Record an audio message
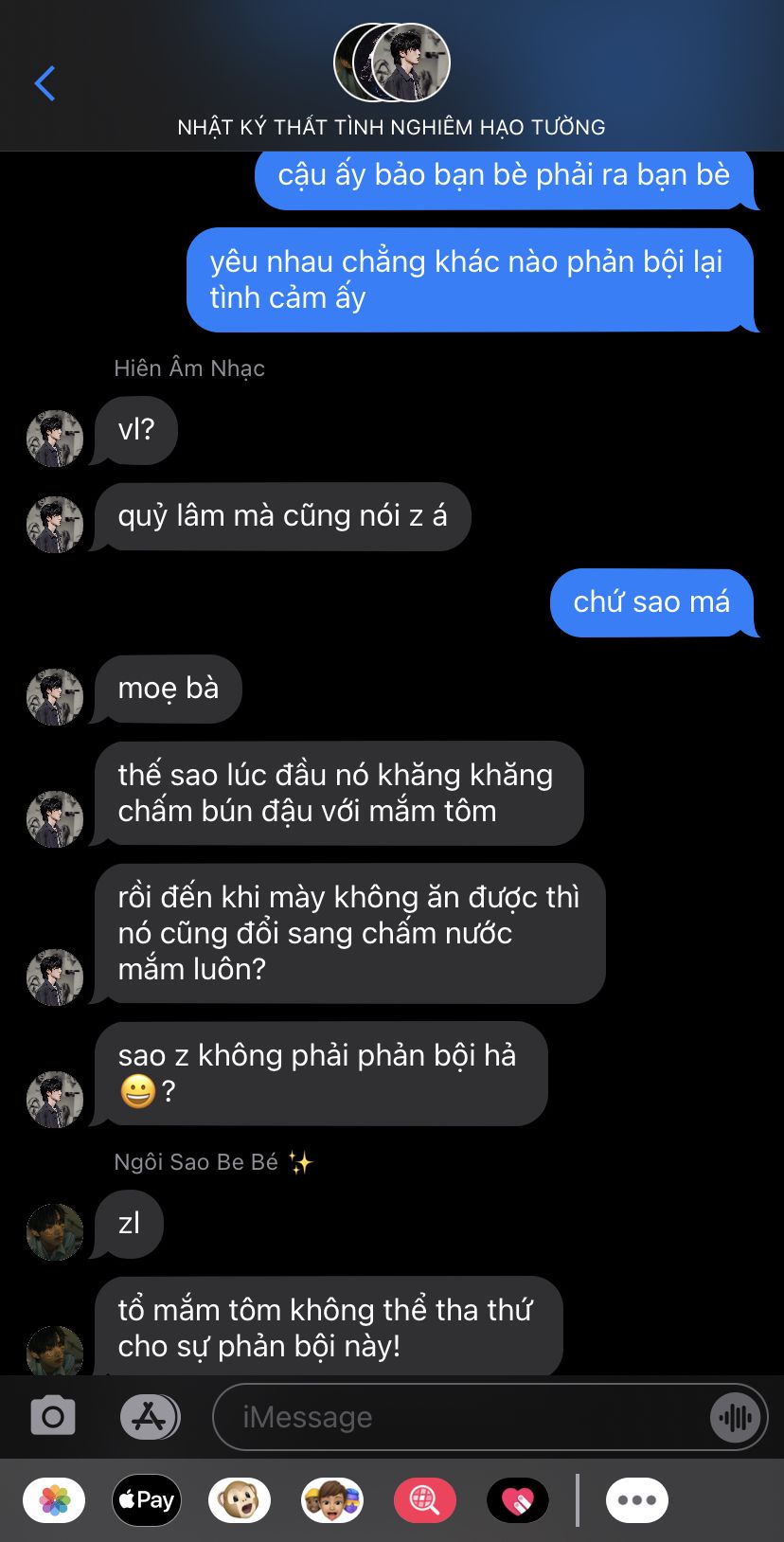 click(736, 1417)
